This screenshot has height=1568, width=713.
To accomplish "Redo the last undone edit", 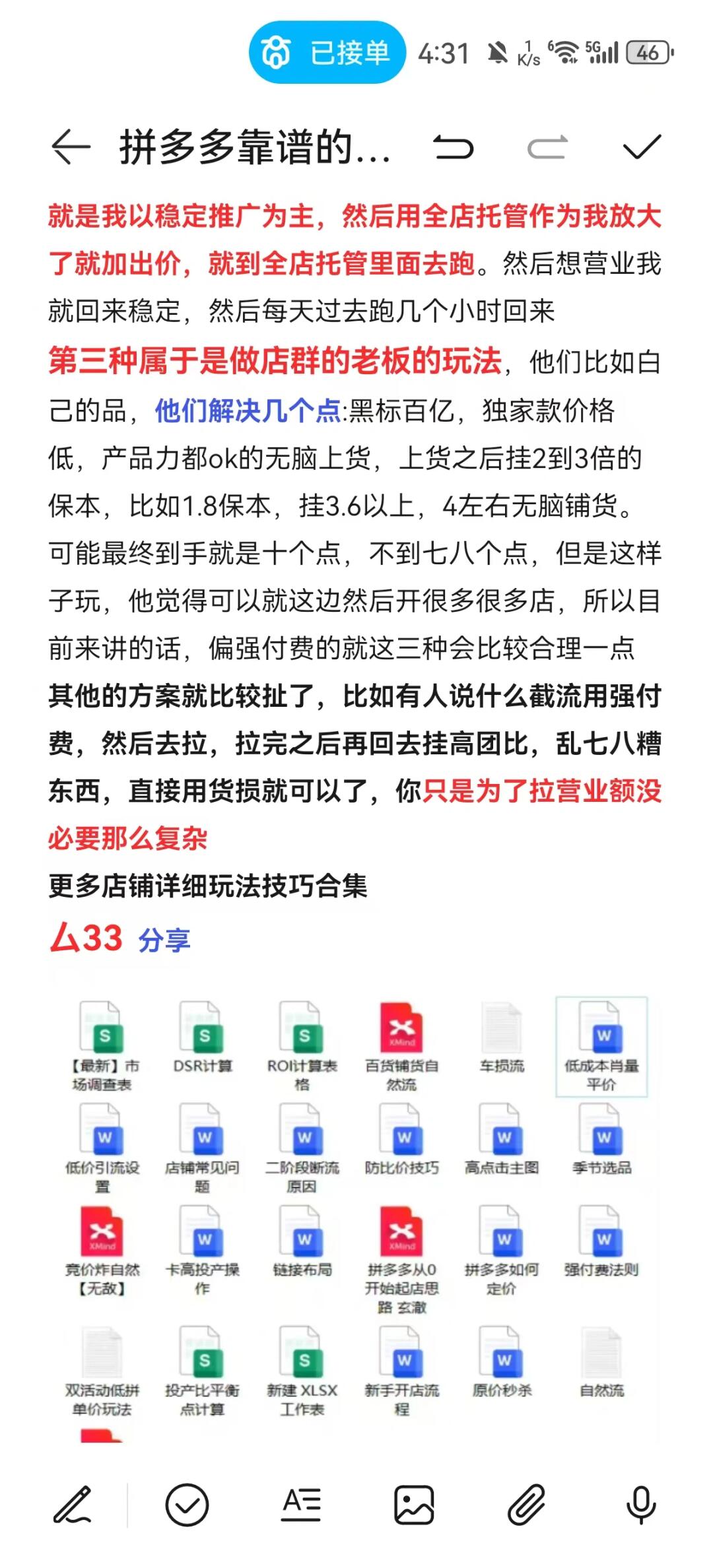I will coord(547,147).
